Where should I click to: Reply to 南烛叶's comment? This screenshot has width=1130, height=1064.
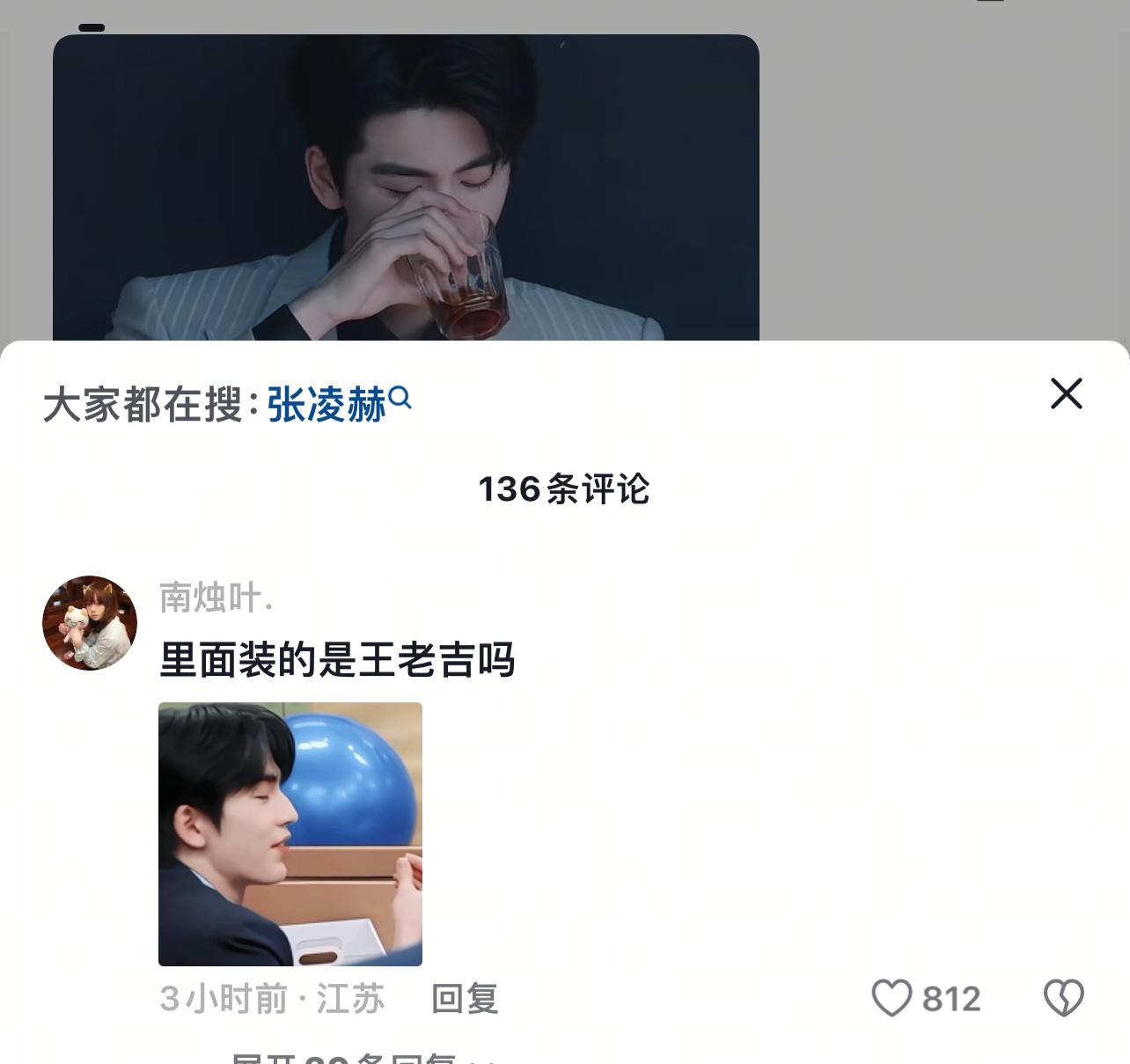click(465, 999)
